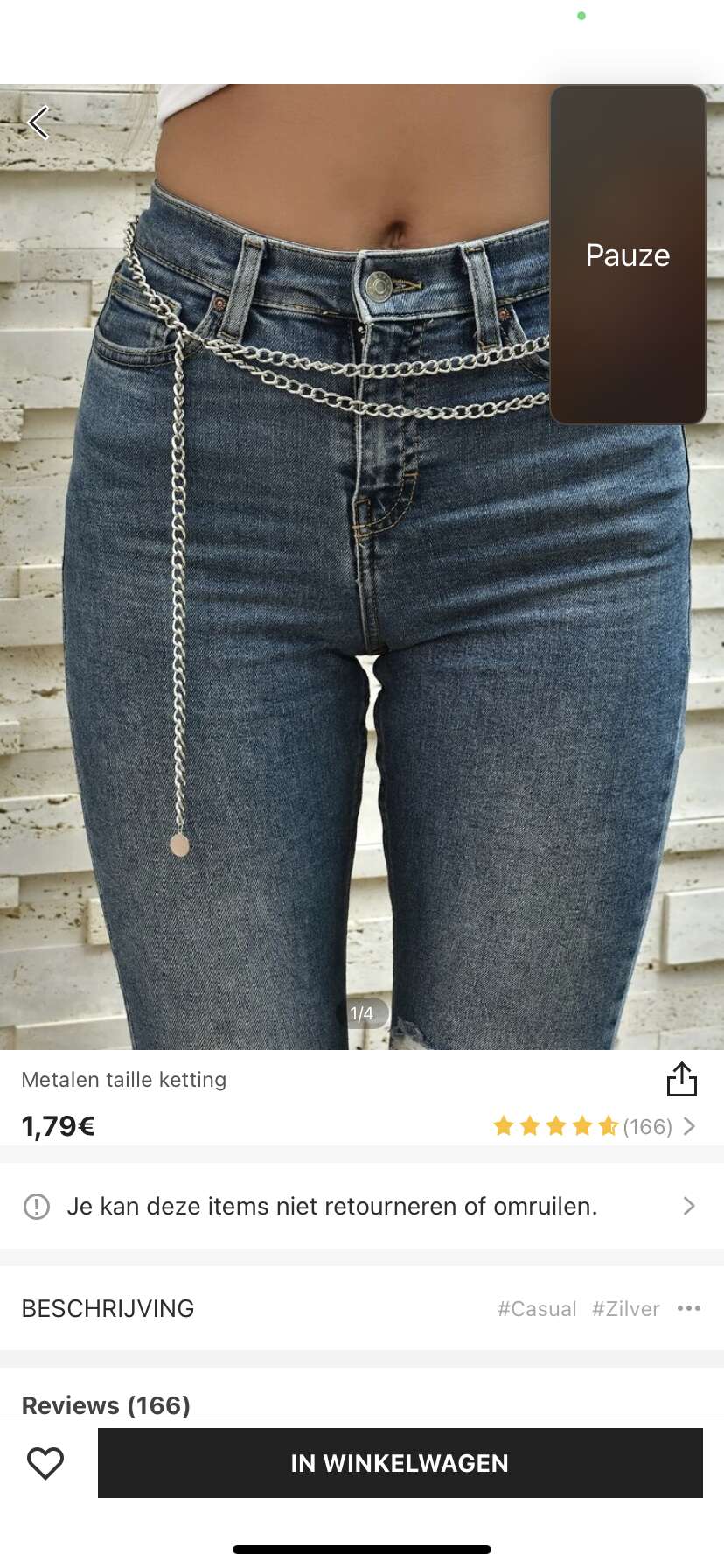Screen dimensions: 724x1568
Task: Select the #Zilver tag
Action: 626,1309
